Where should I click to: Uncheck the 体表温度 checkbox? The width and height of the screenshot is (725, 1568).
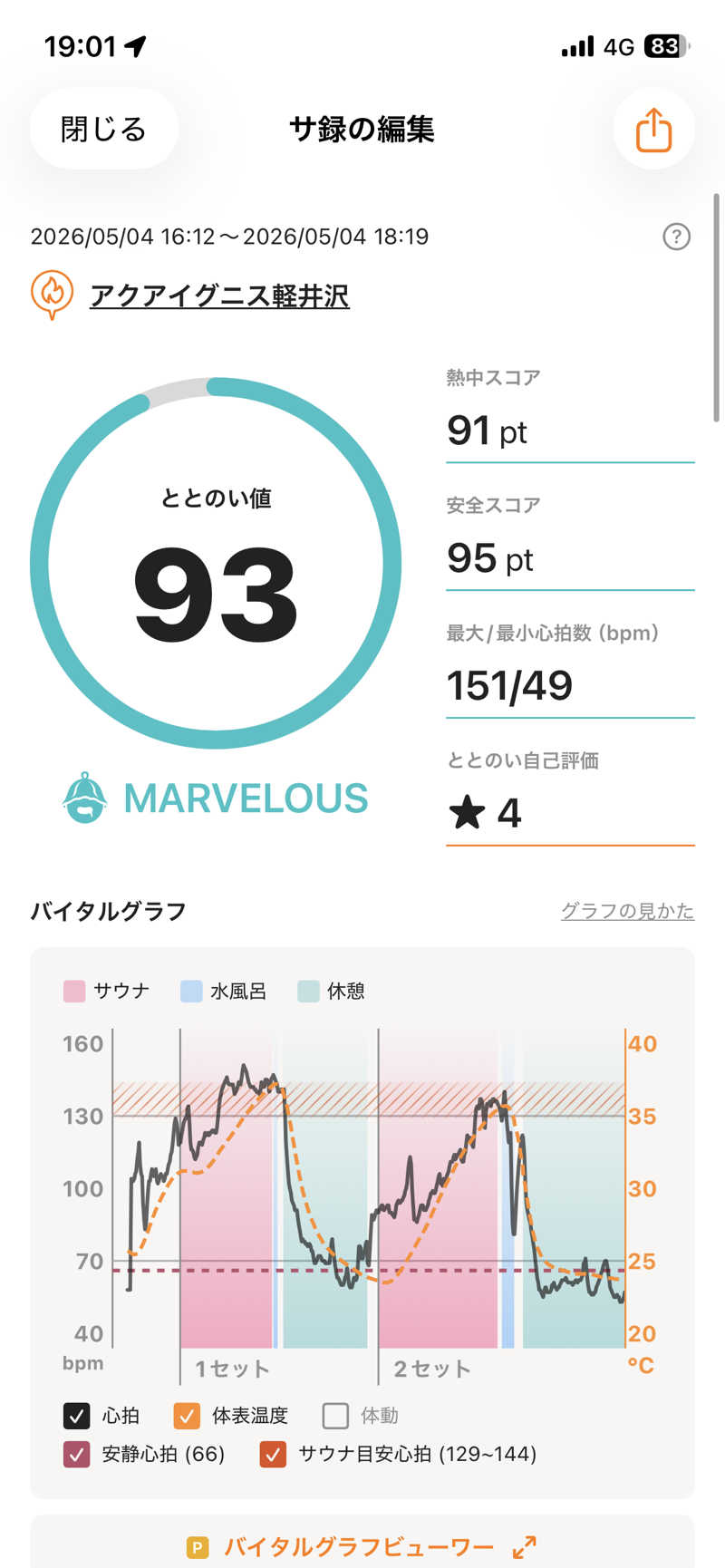coord(187,1416)
